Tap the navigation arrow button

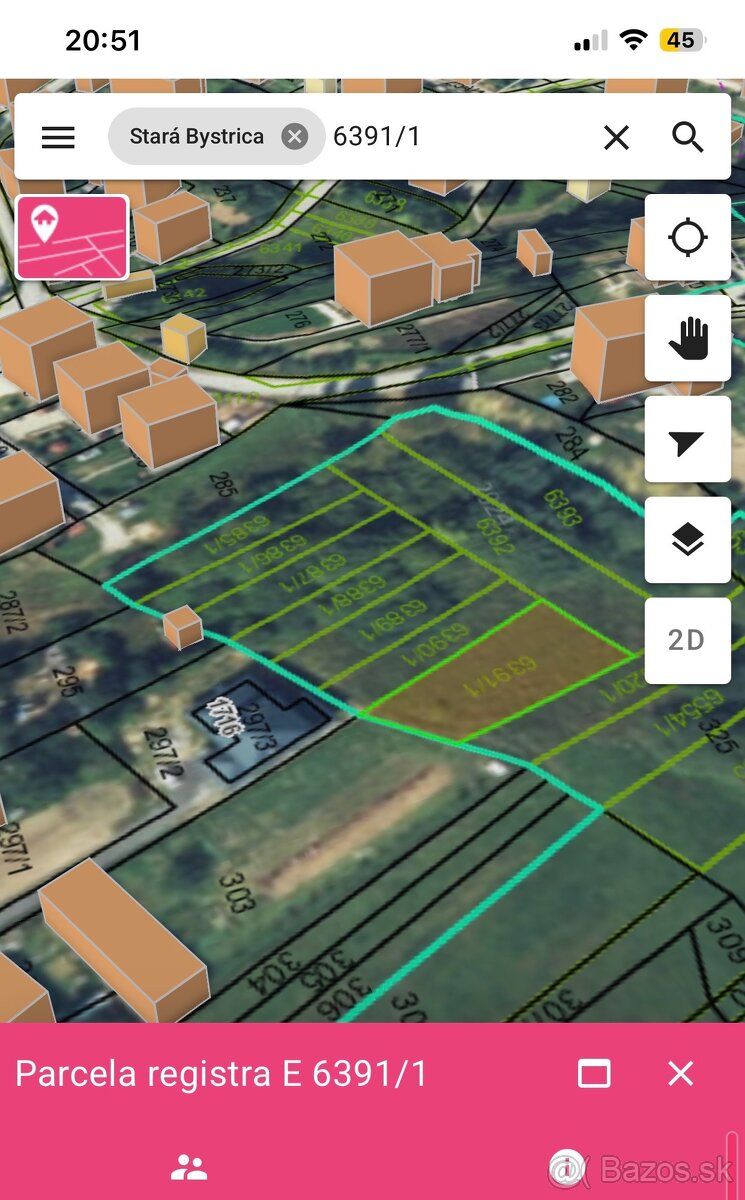coord(688,440)
